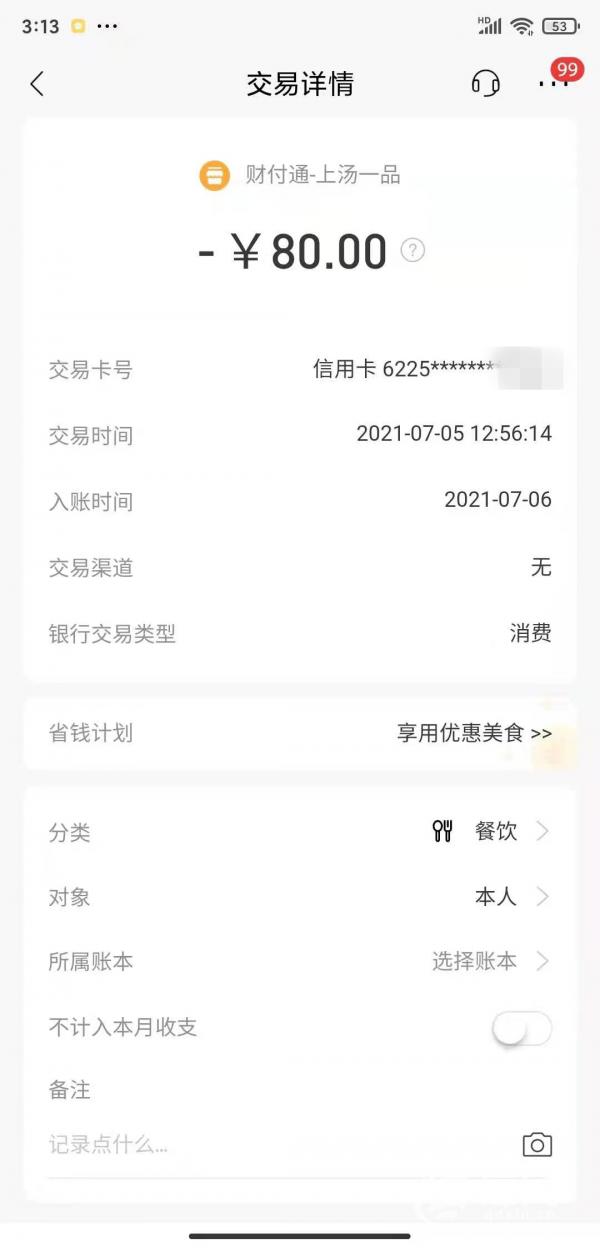Open 享用优惠美食 savings plan link
The width and height of the screenshot is (600, 1248).
tap(475, 733)
